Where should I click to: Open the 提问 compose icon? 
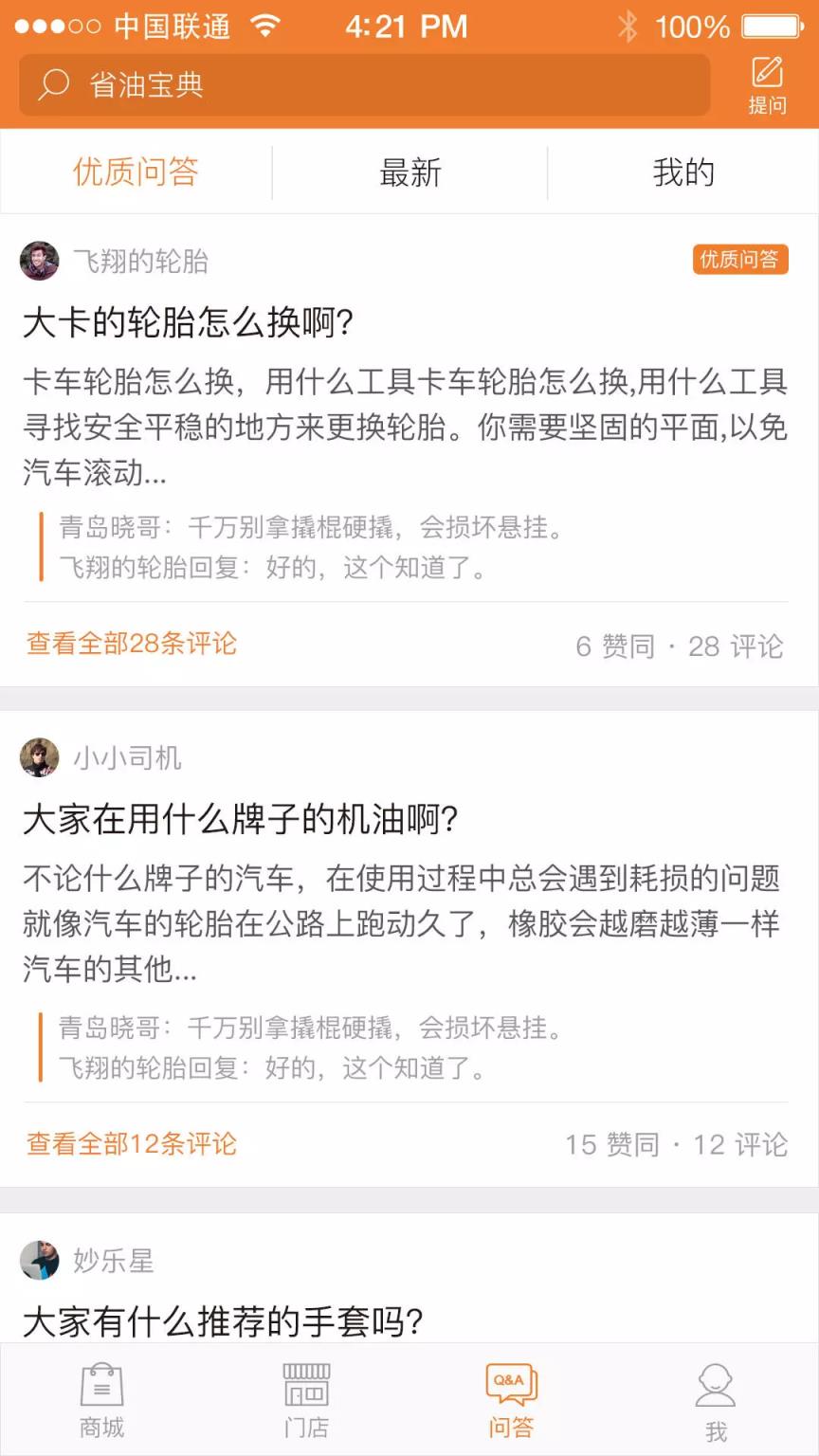pyautogui.click(x=770, y=83)
